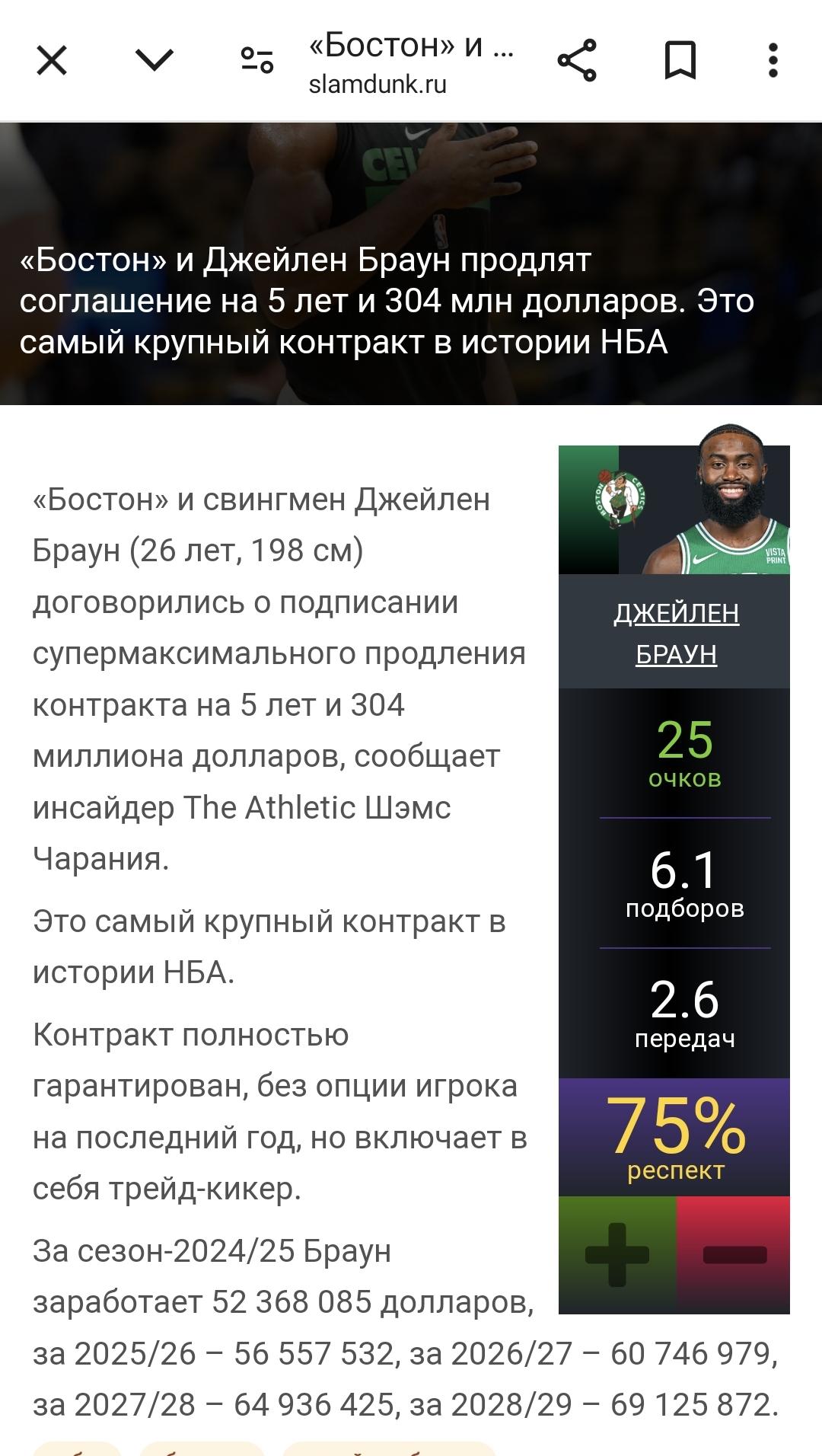Vote down with the red minus button
This screenshot has width=822, height=1456.
tap(734, 1254)
